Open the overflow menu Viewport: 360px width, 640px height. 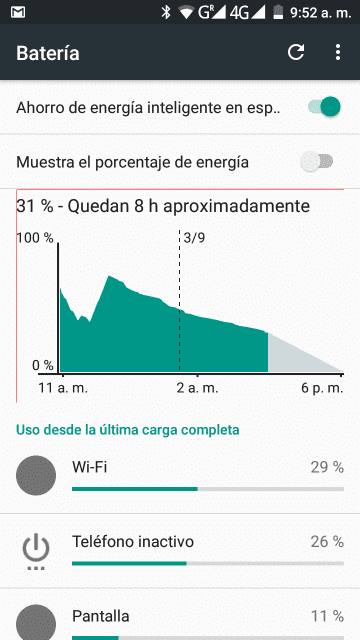tap(338, 53)
